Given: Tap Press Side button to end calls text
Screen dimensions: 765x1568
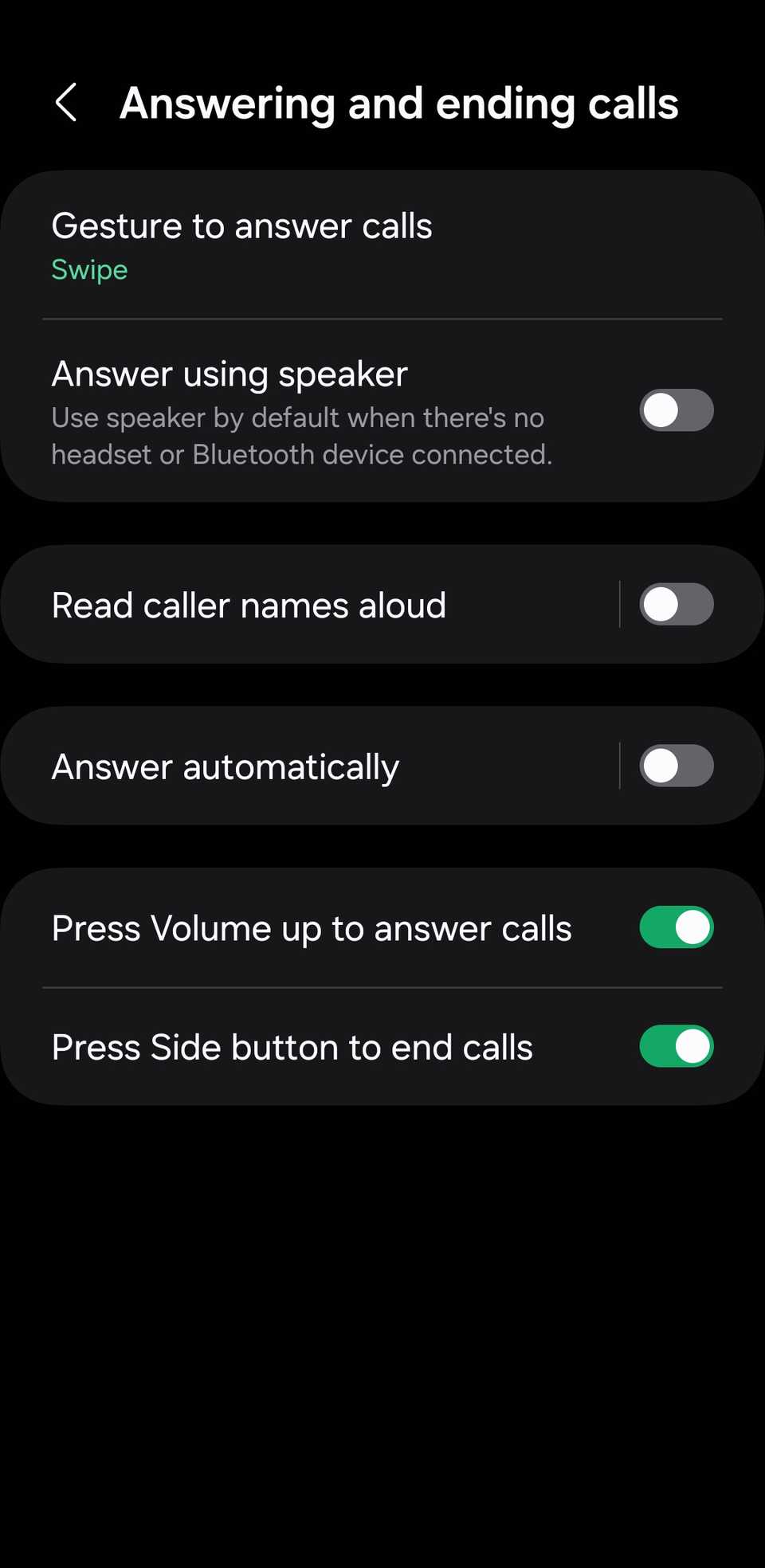Looking at the screenshot, I should (292, 1046).
